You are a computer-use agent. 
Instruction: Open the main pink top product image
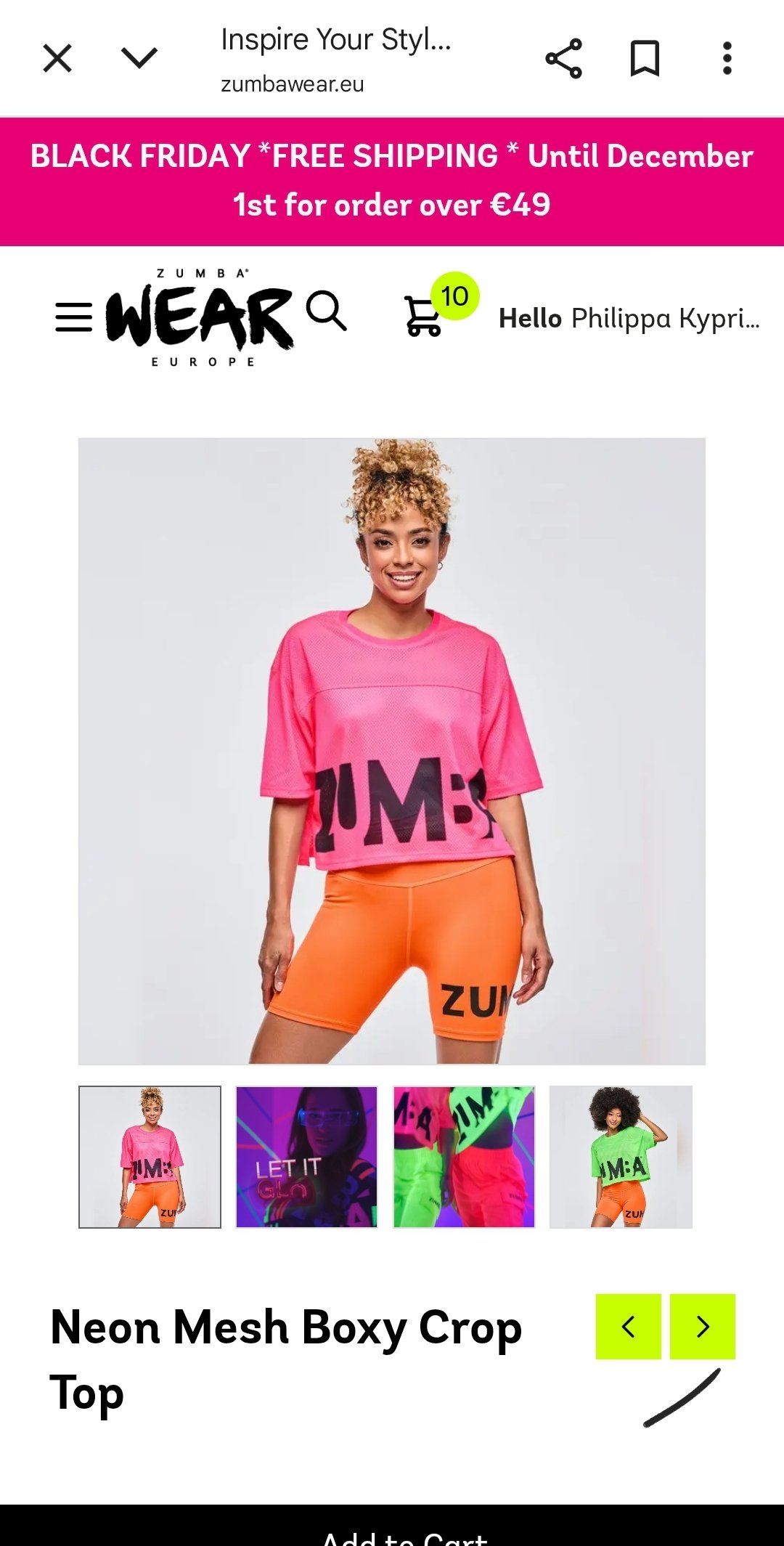pyautogui.click(x=392, y=751)
